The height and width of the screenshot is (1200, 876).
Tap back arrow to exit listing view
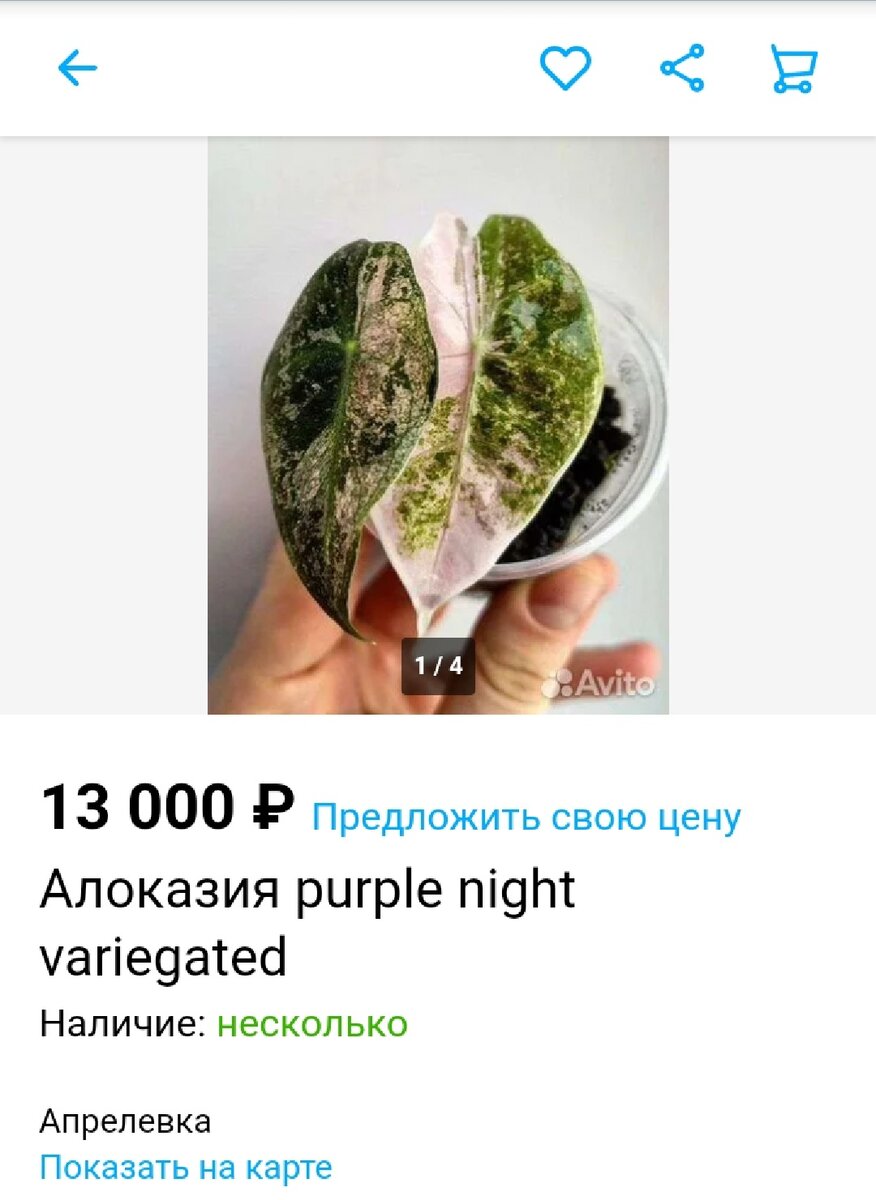(75, 68)
